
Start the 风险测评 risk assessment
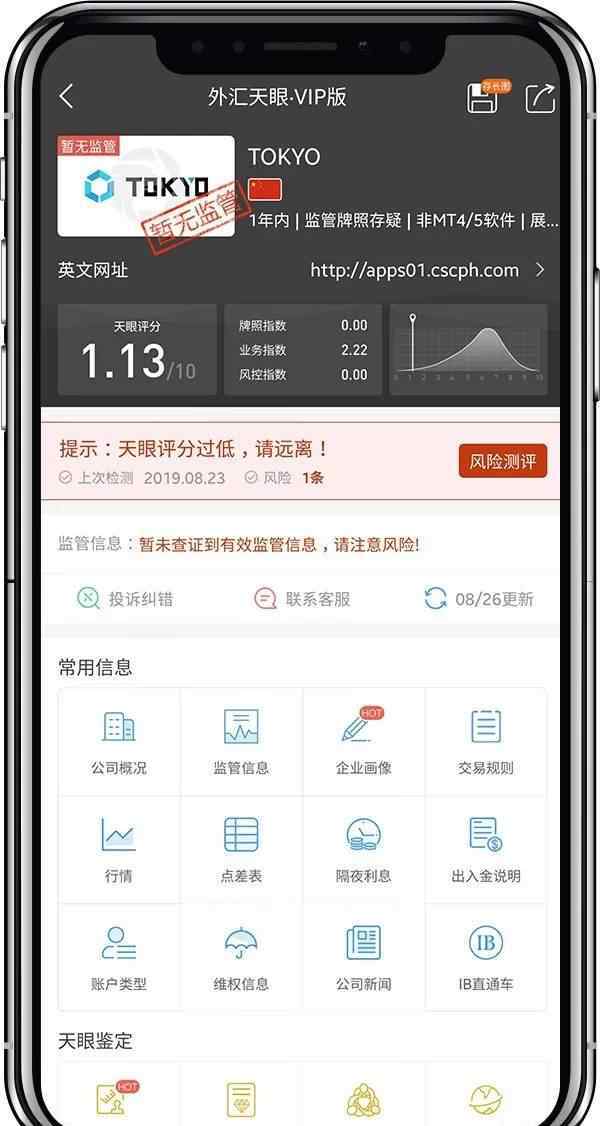pyautogui.click(x=503, y=461)
